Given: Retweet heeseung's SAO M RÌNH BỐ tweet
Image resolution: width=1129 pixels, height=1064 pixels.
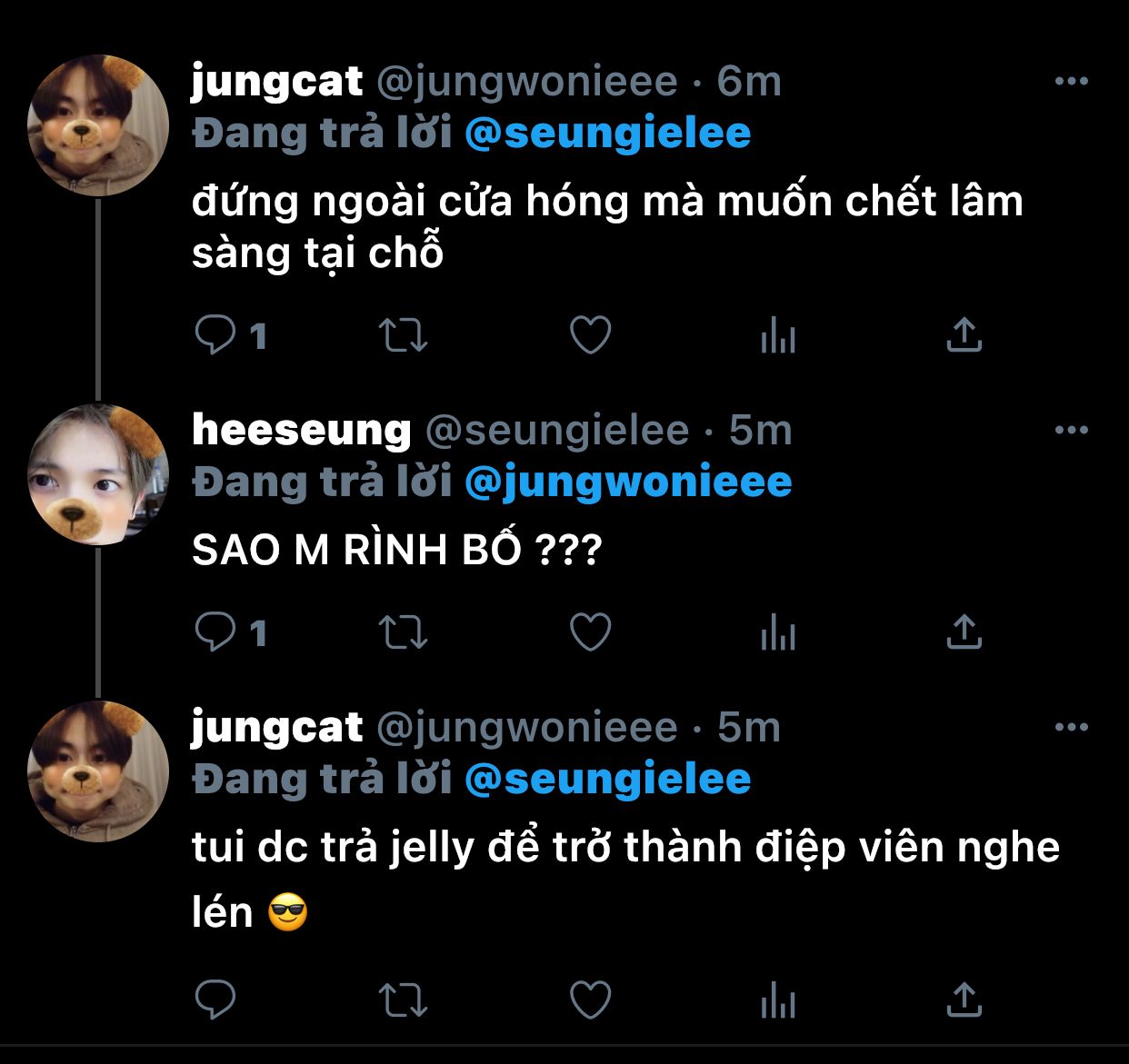Looking at the screenshot, I should [x=403, y=632].
